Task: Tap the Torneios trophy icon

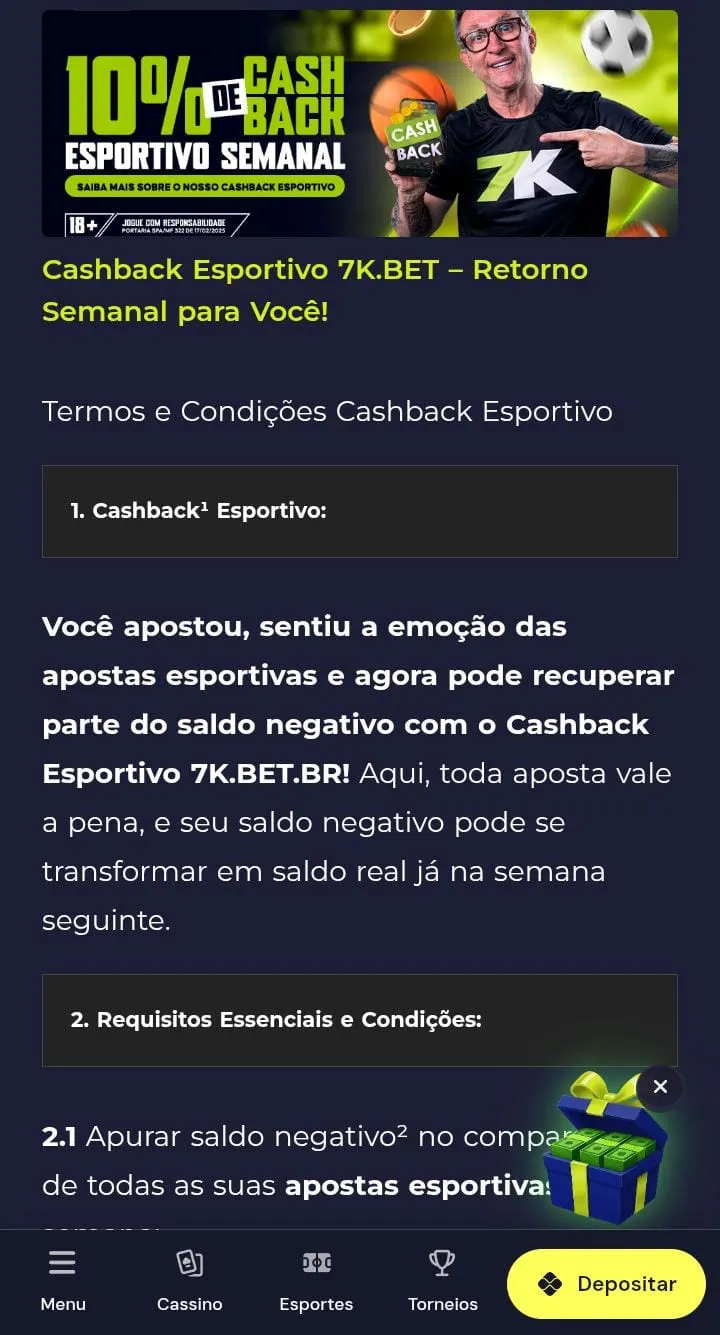Action: [443, 1262]
